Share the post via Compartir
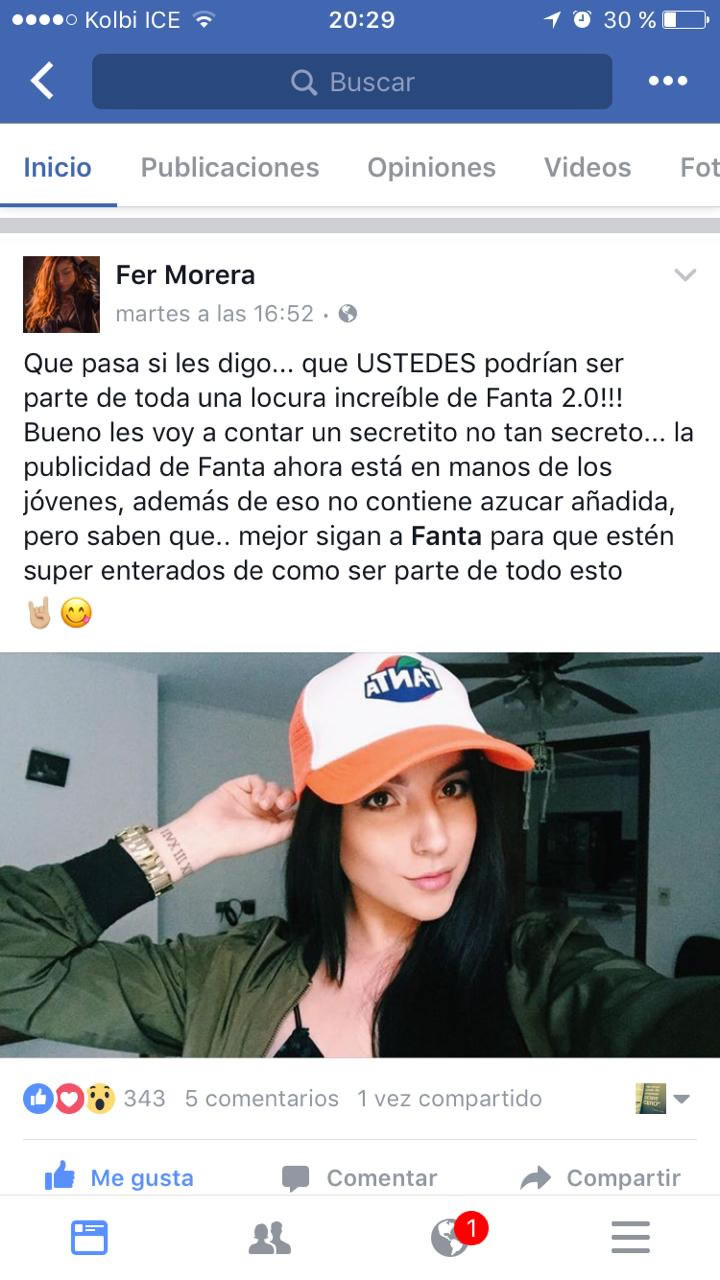Viewport: 720px width, 1280px height. tap(601, 1178)
